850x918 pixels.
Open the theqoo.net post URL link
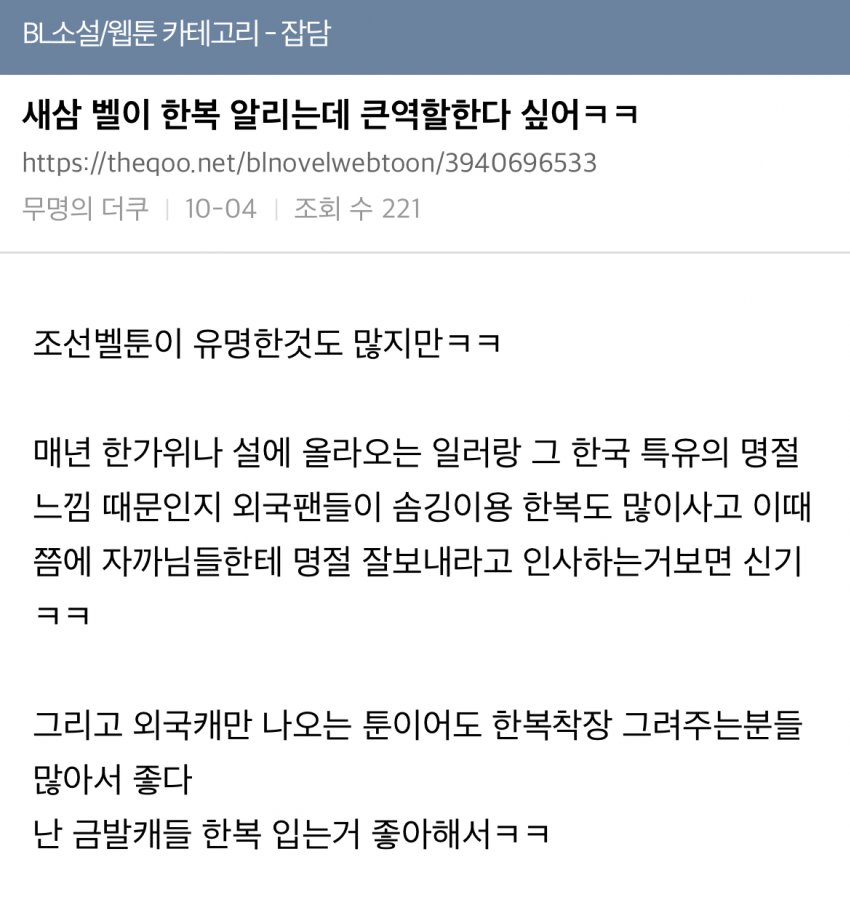308,163
